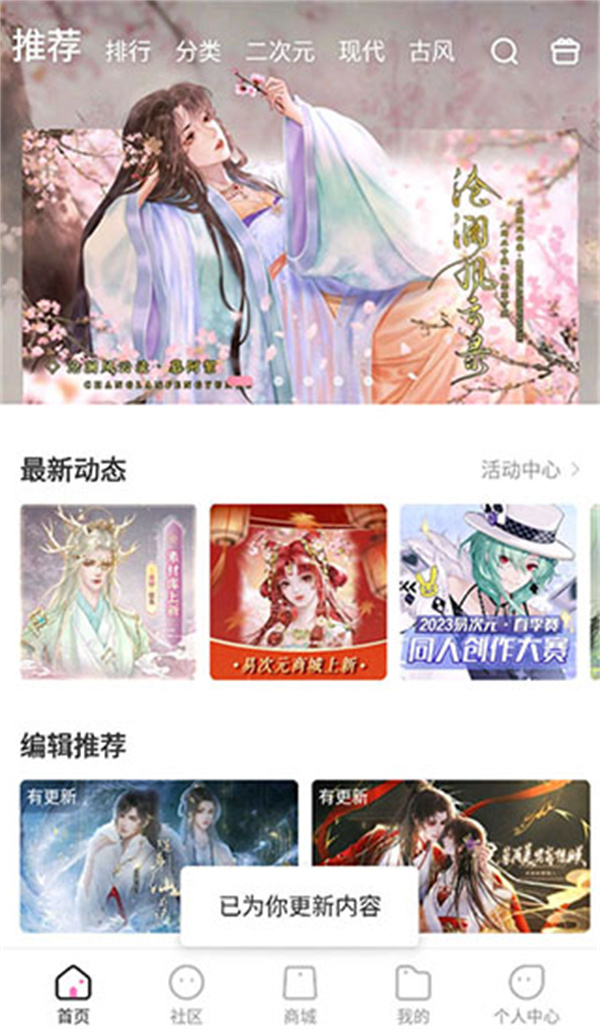Open the search icon

coord(505,50)
